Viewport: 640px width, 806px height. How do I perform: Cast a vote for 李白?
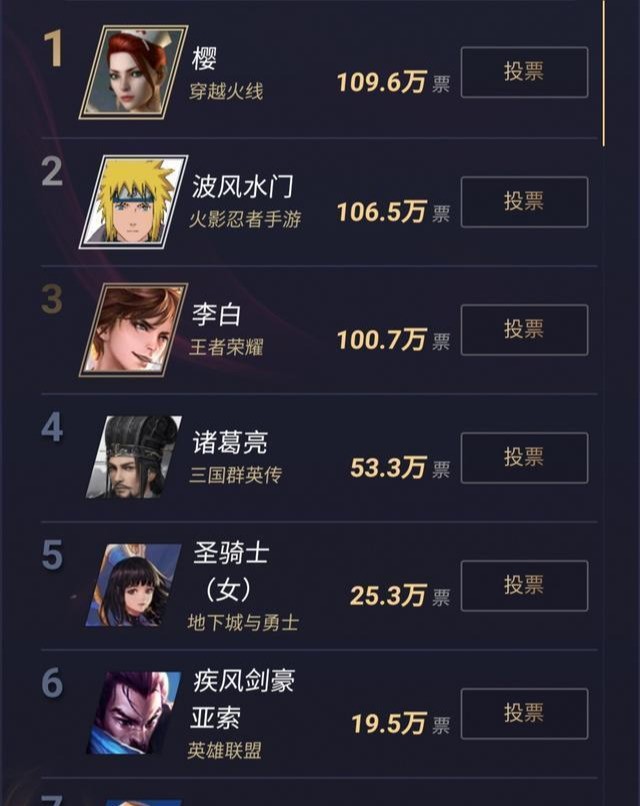(x=523, y=329)
